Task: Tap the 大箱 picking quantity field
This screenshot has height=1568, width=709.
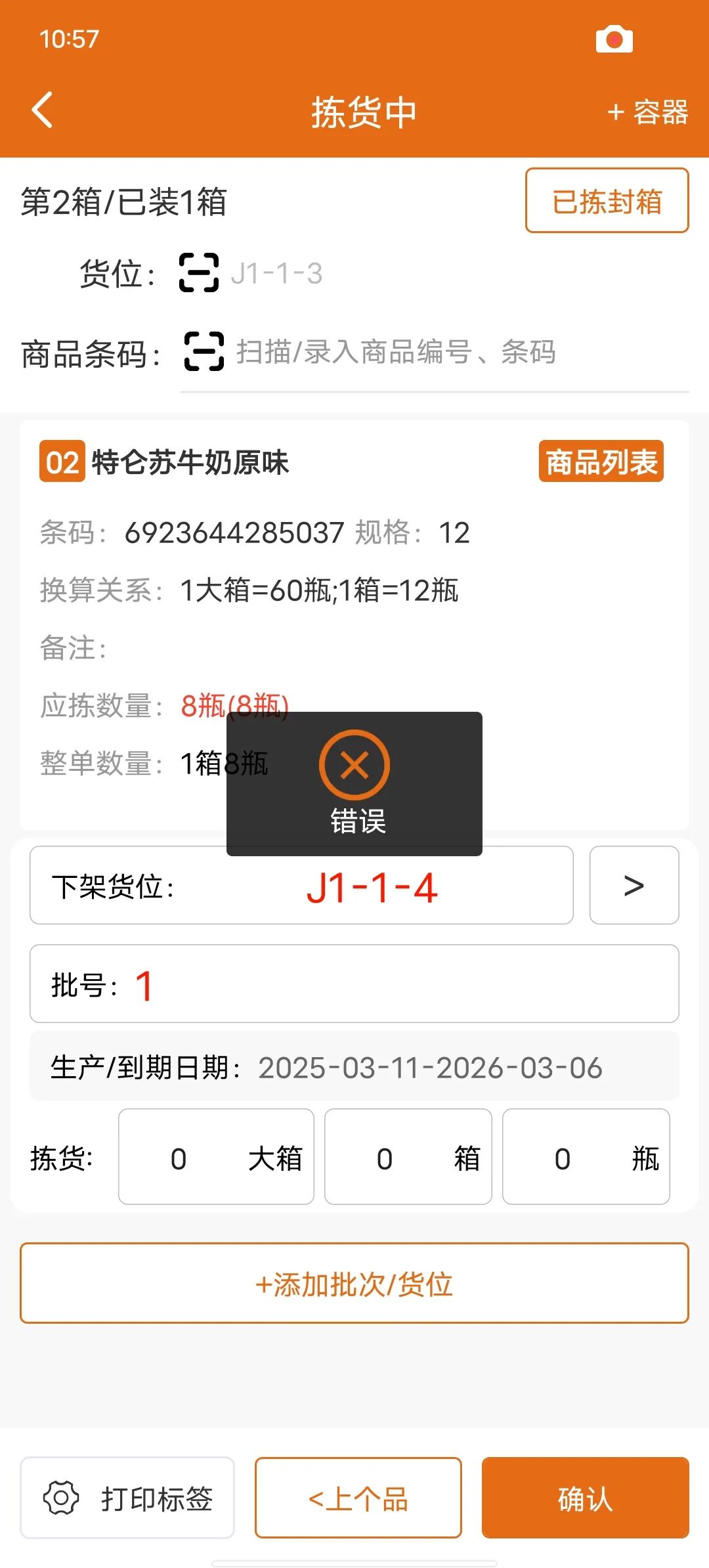Action: point(216,1156)
